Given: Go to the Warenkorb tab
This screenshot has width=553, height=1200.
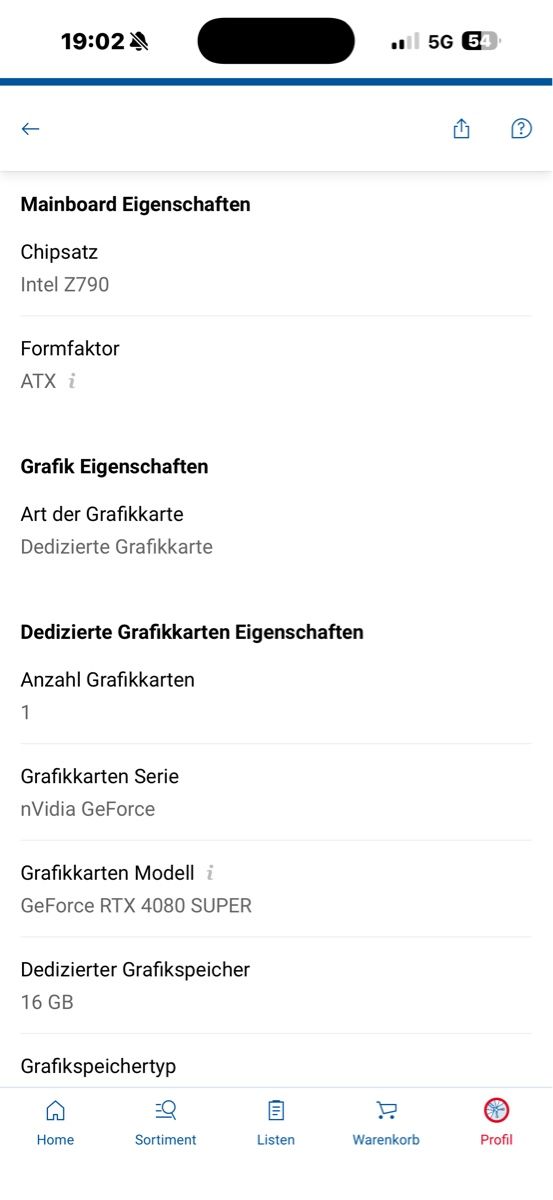Looking at the screenshot, I should pyautogui.click(x=386, y=1122).
